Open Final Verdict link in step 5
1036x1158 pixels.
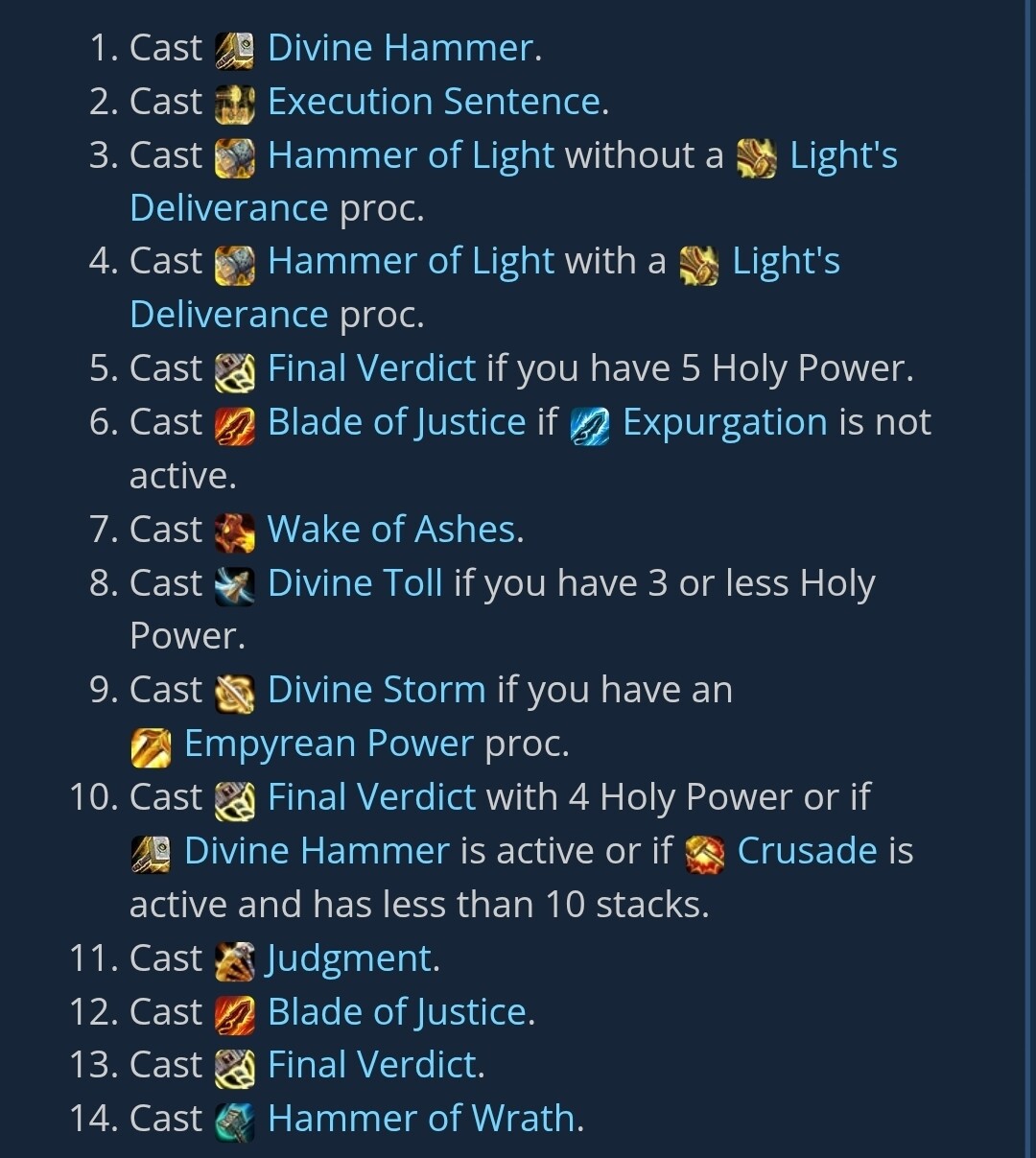(370, 368)
